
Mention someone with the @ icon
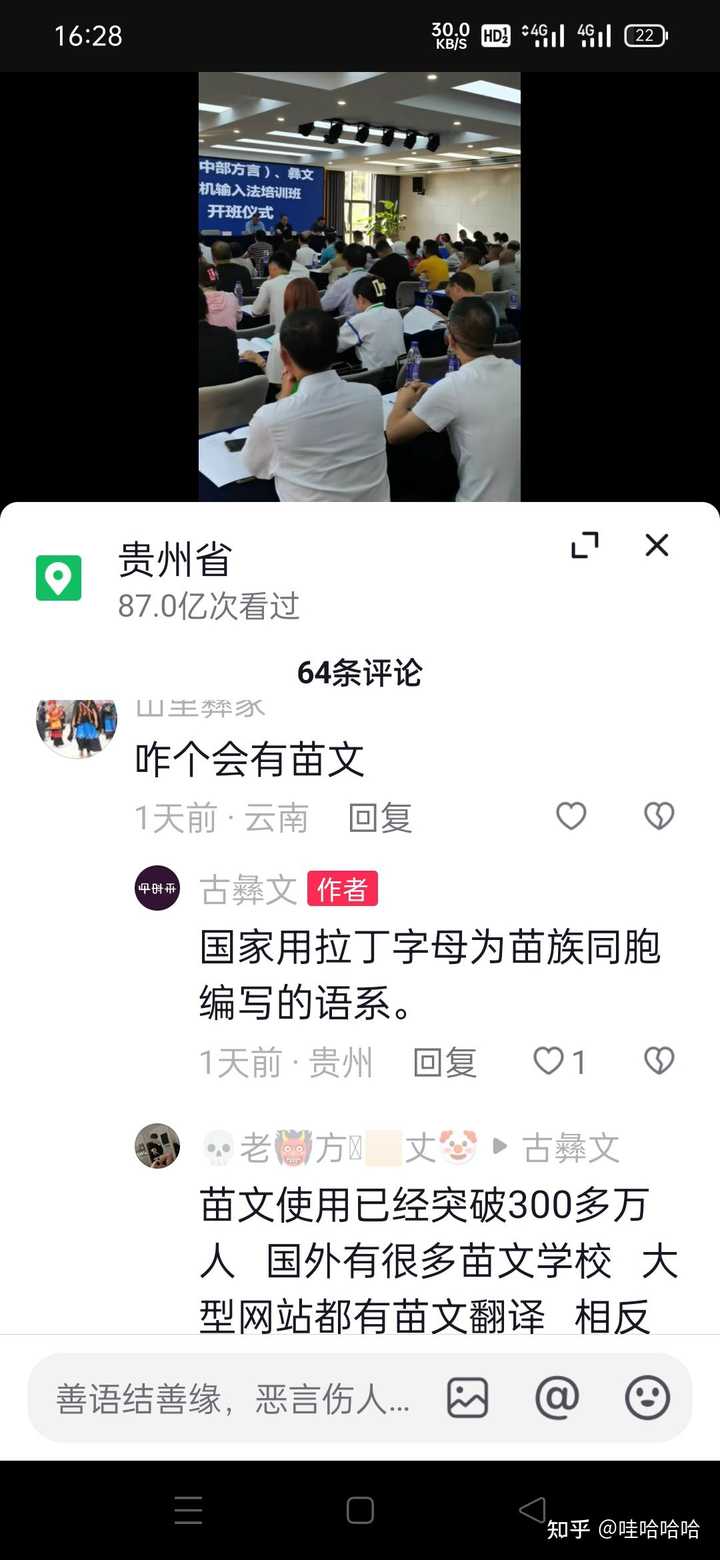click(x=557, y=1398)
